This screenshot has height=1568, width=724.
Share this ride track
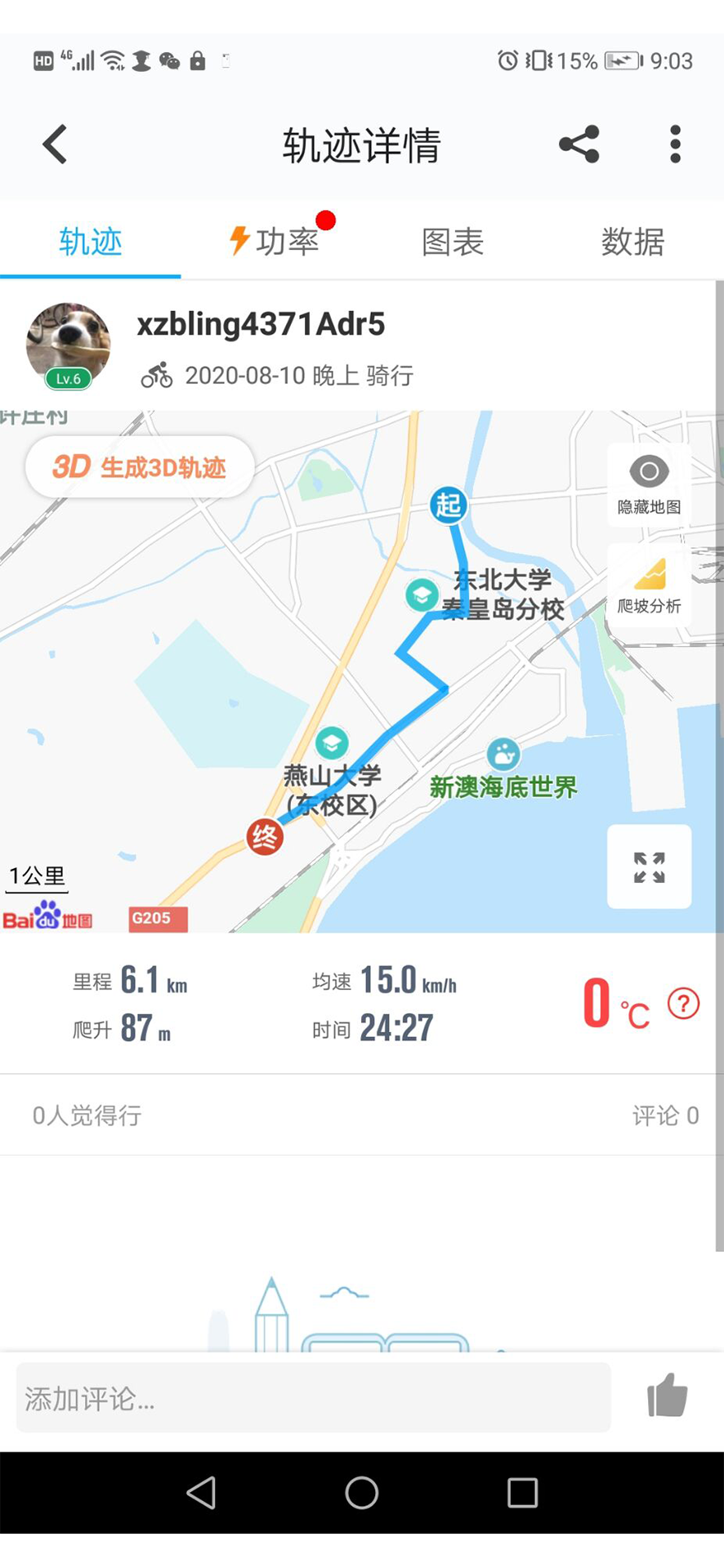tap(579, 145)
